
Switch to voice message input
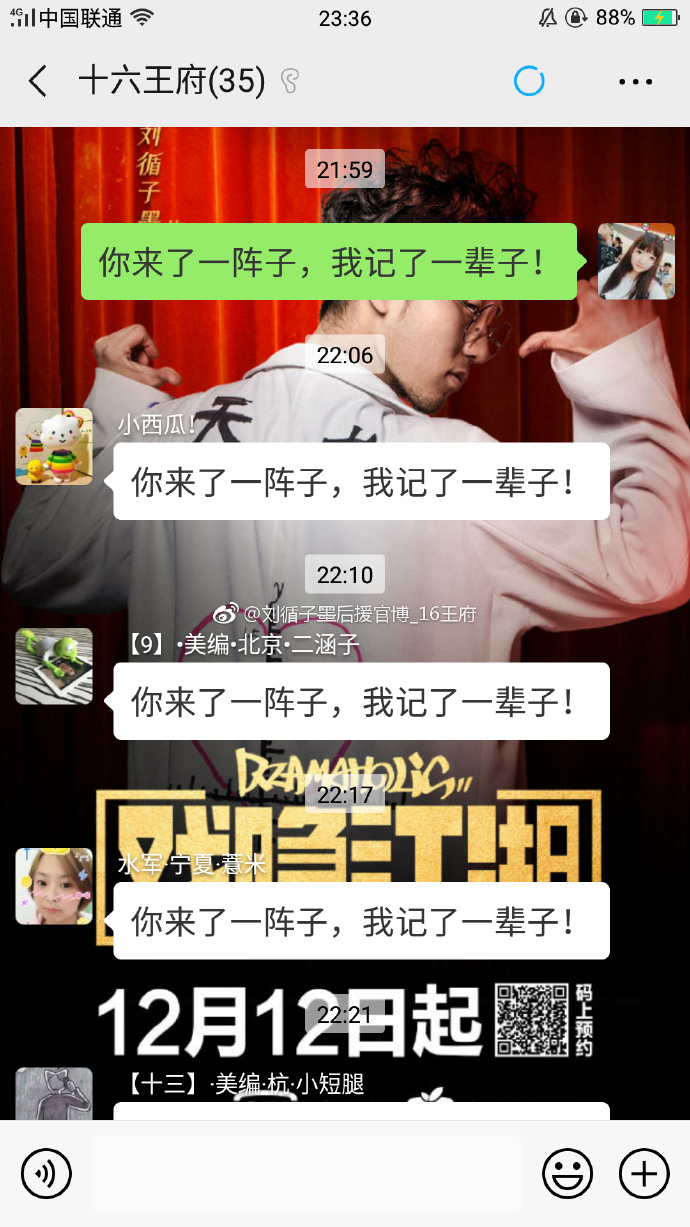[x=46, y=1173]
